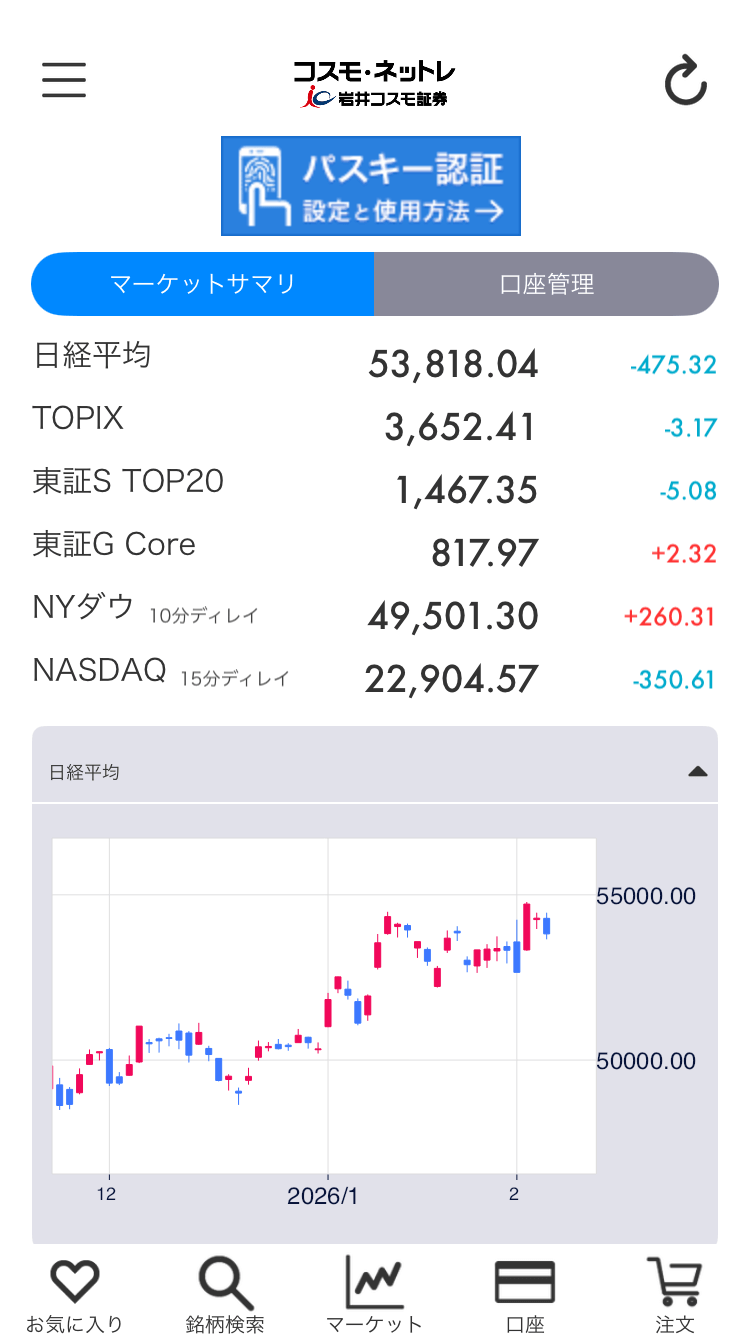Open the hamburger drawer menu
Image resolution: width=750 pixels, height=1334 pixels.
click(64, 80)
